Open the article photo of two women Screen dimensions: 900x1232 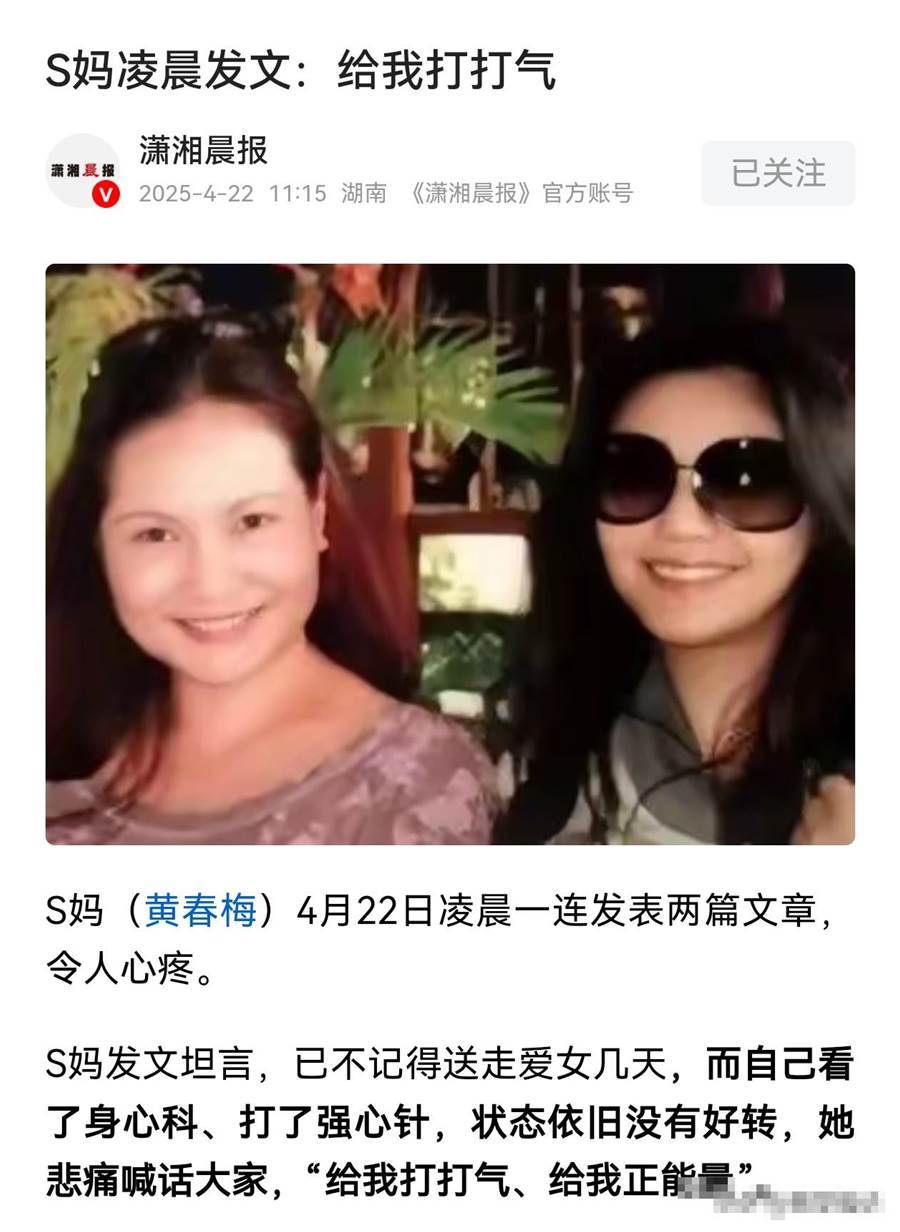450,554
